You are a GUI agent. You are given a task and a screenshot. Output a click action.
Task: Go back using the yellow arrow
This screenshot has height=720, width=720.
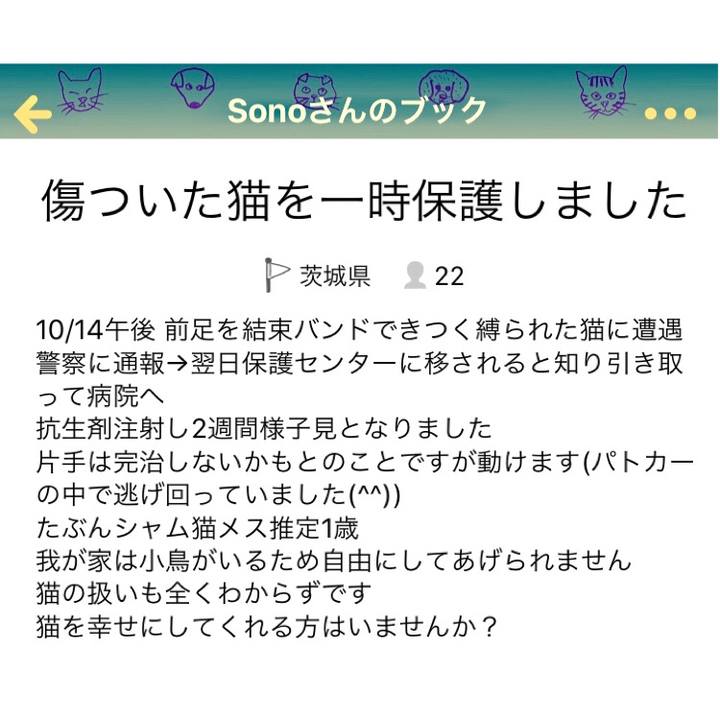click(32, 114)
